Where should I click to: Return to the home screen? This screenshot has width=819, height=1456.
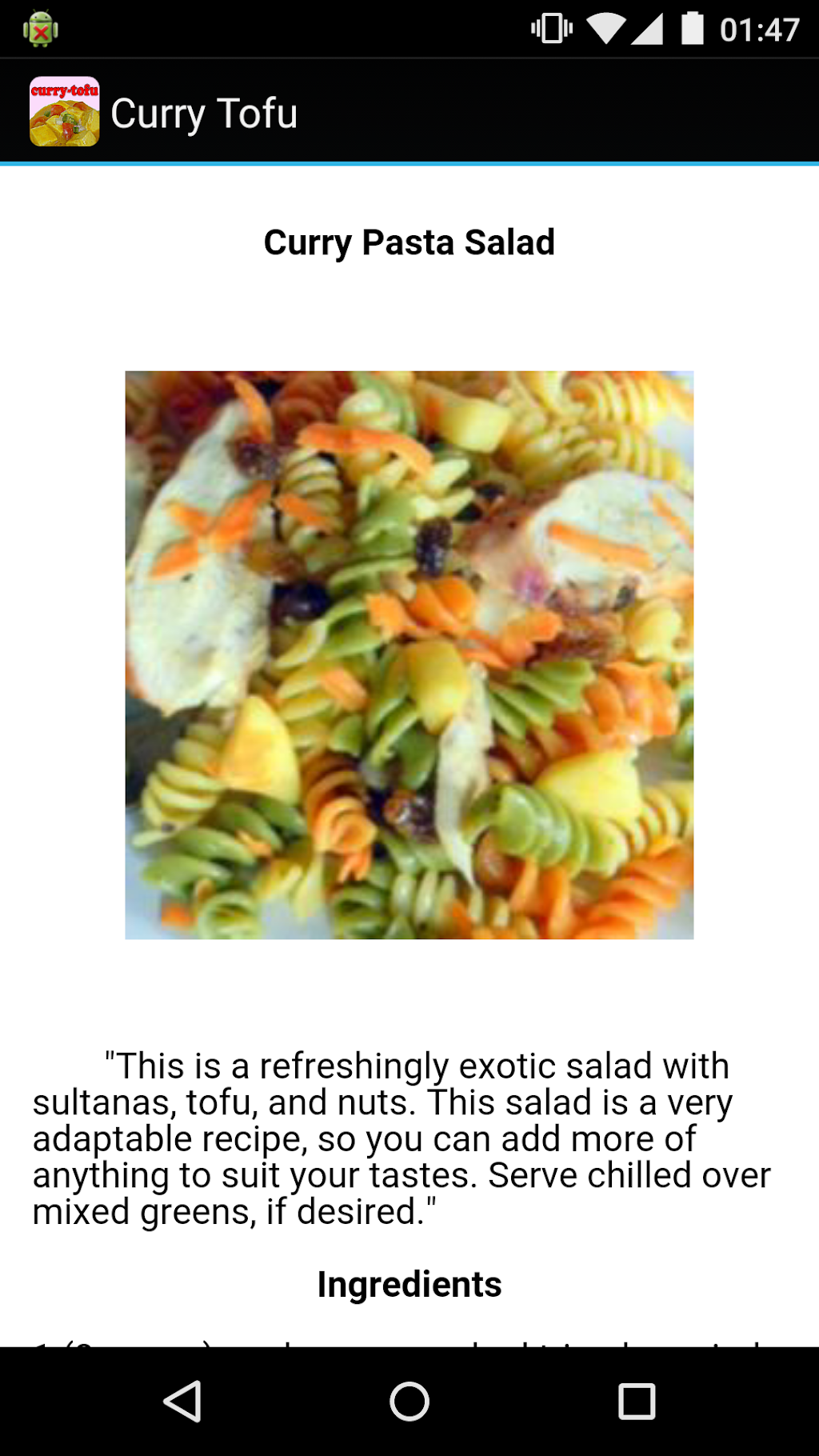tap(409, 1402)
